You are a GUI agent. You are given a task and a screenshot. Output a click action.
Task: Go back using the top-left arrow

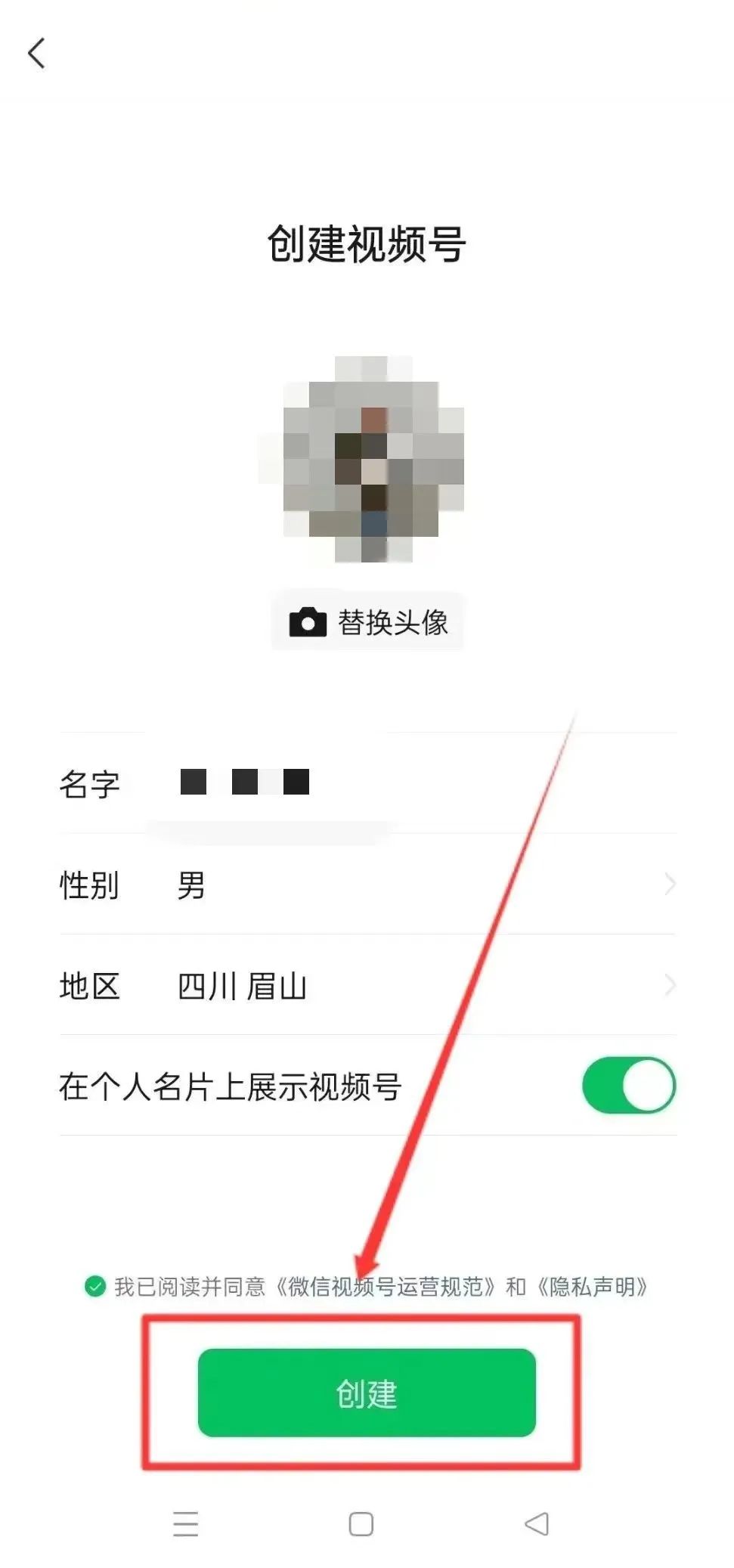[36, 54]
